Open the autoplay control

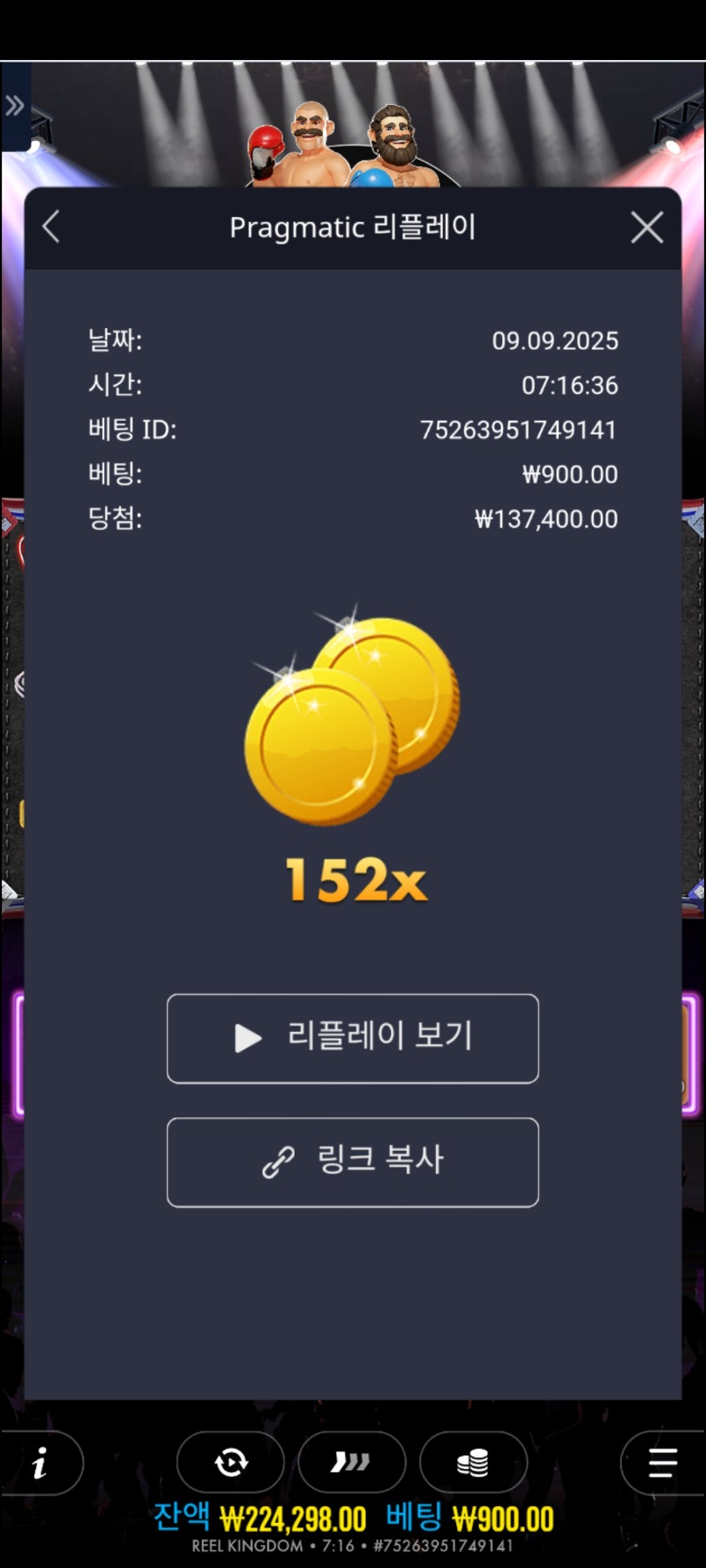tap(230, 1463)
